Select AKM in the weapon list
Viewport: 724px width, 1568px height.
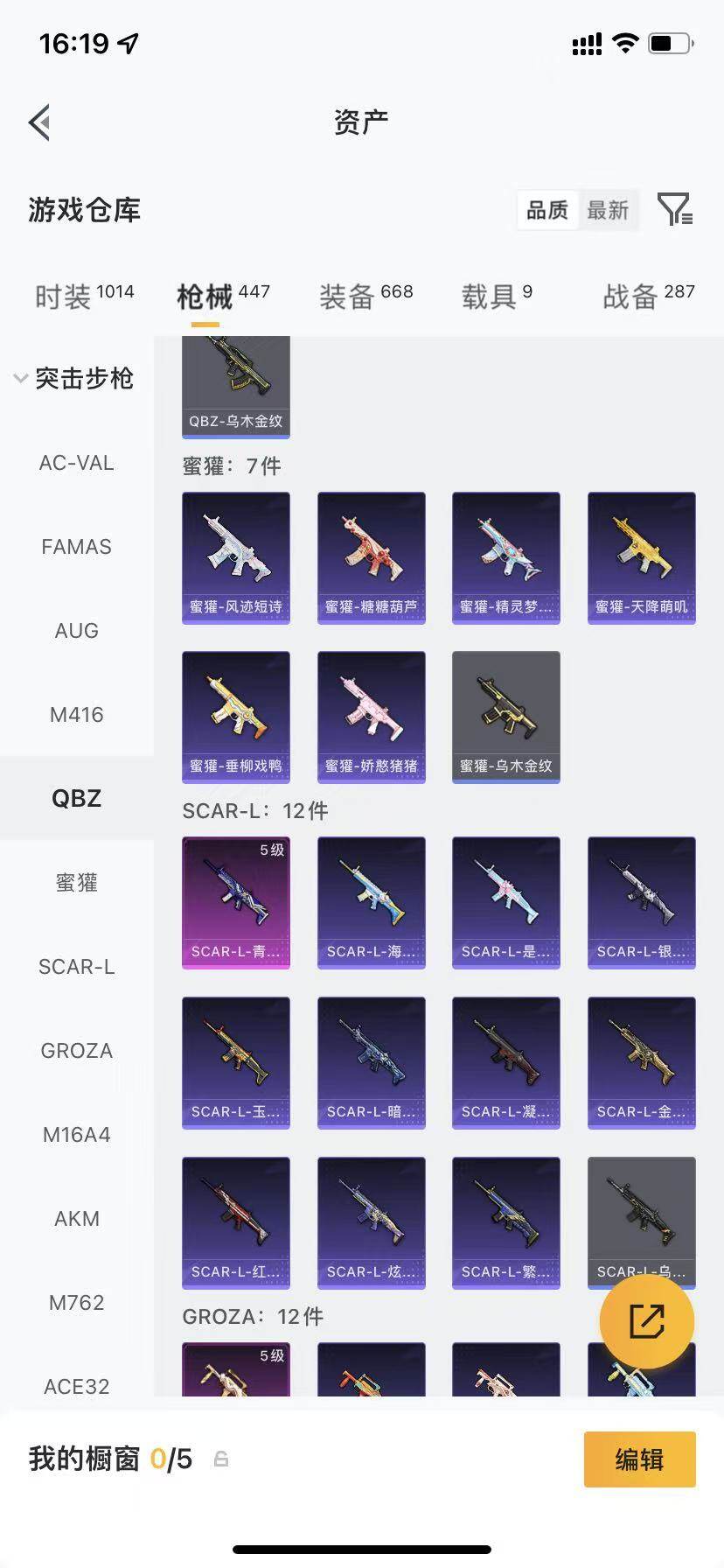click(77, 1219)
